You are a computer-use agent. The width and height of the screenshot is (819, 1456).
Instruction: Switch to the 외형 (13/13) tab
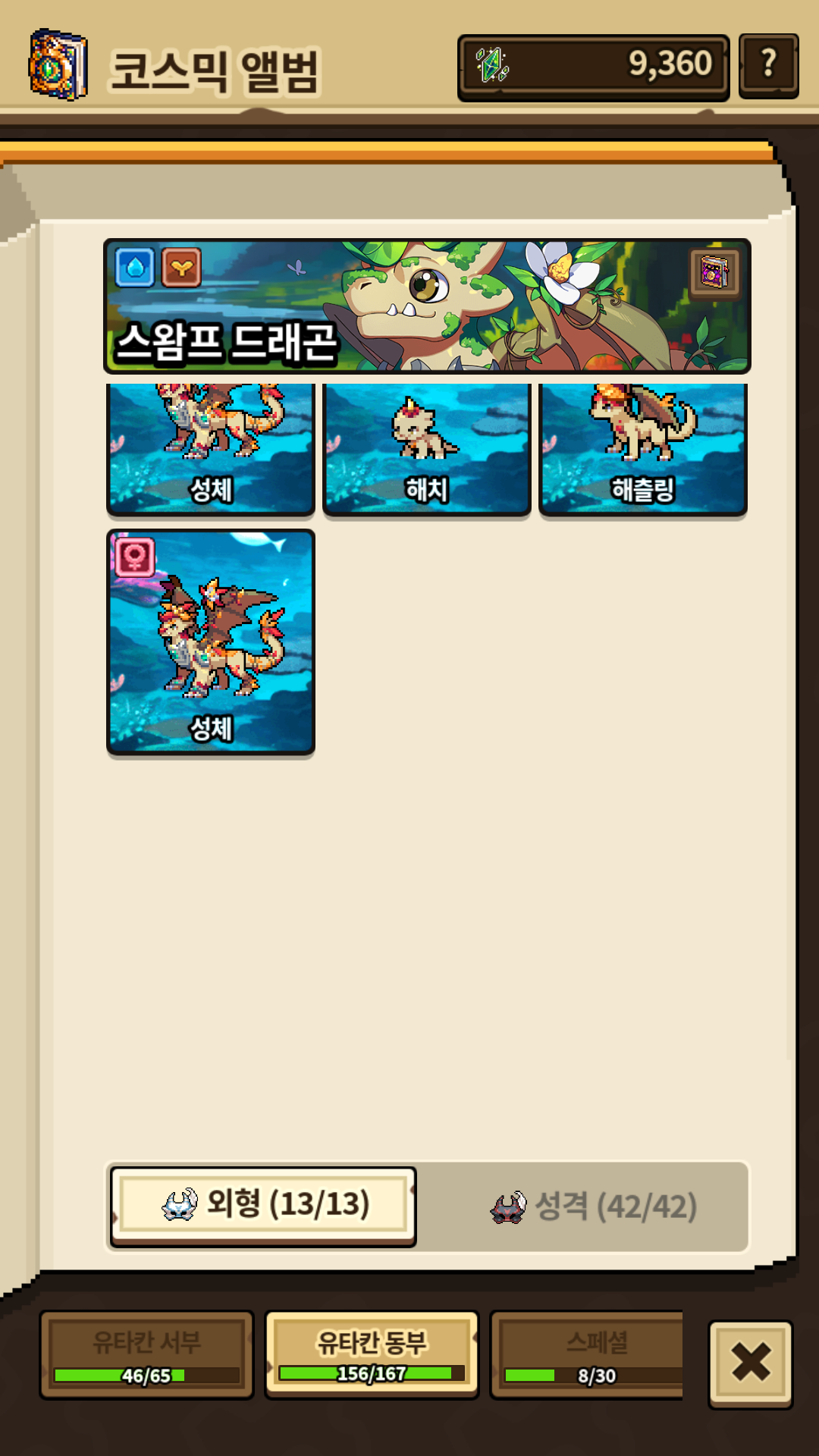tap(263, 1206)
